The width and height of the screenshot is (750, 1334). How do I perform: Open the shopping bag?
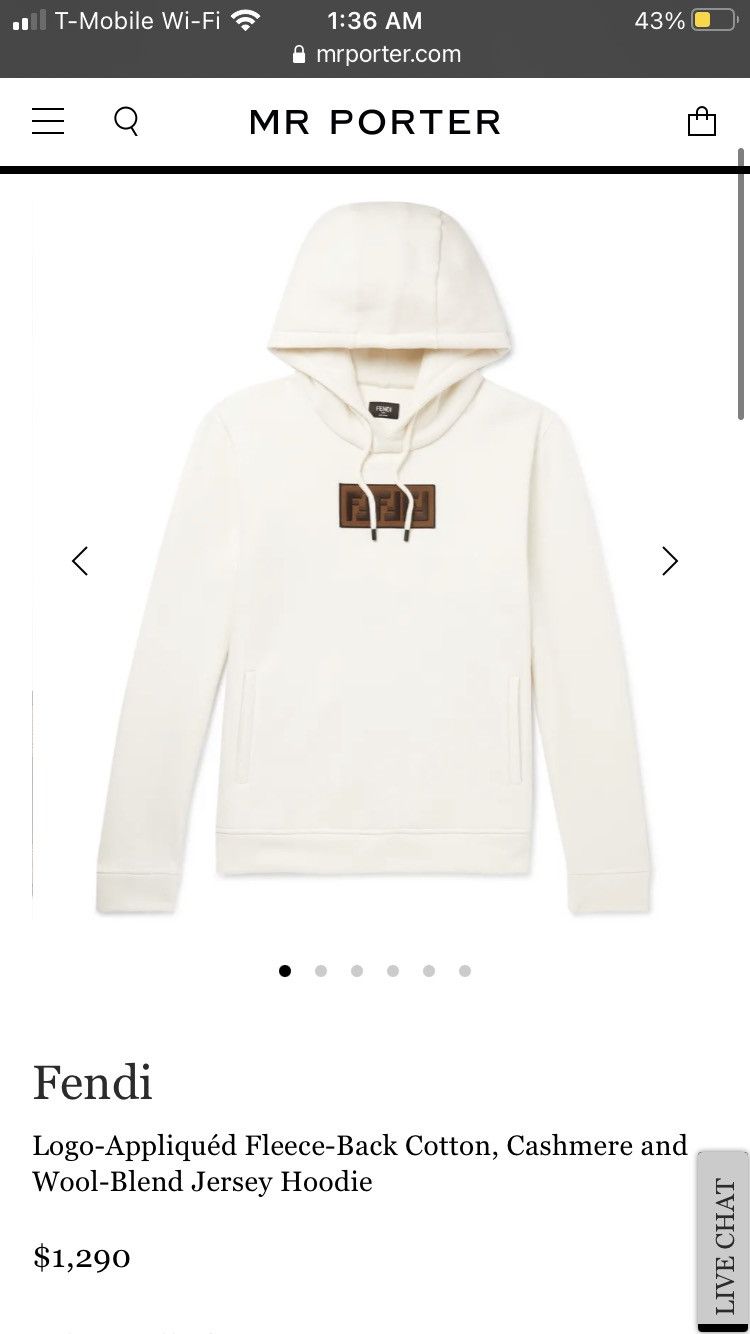(x=702, y=122)
